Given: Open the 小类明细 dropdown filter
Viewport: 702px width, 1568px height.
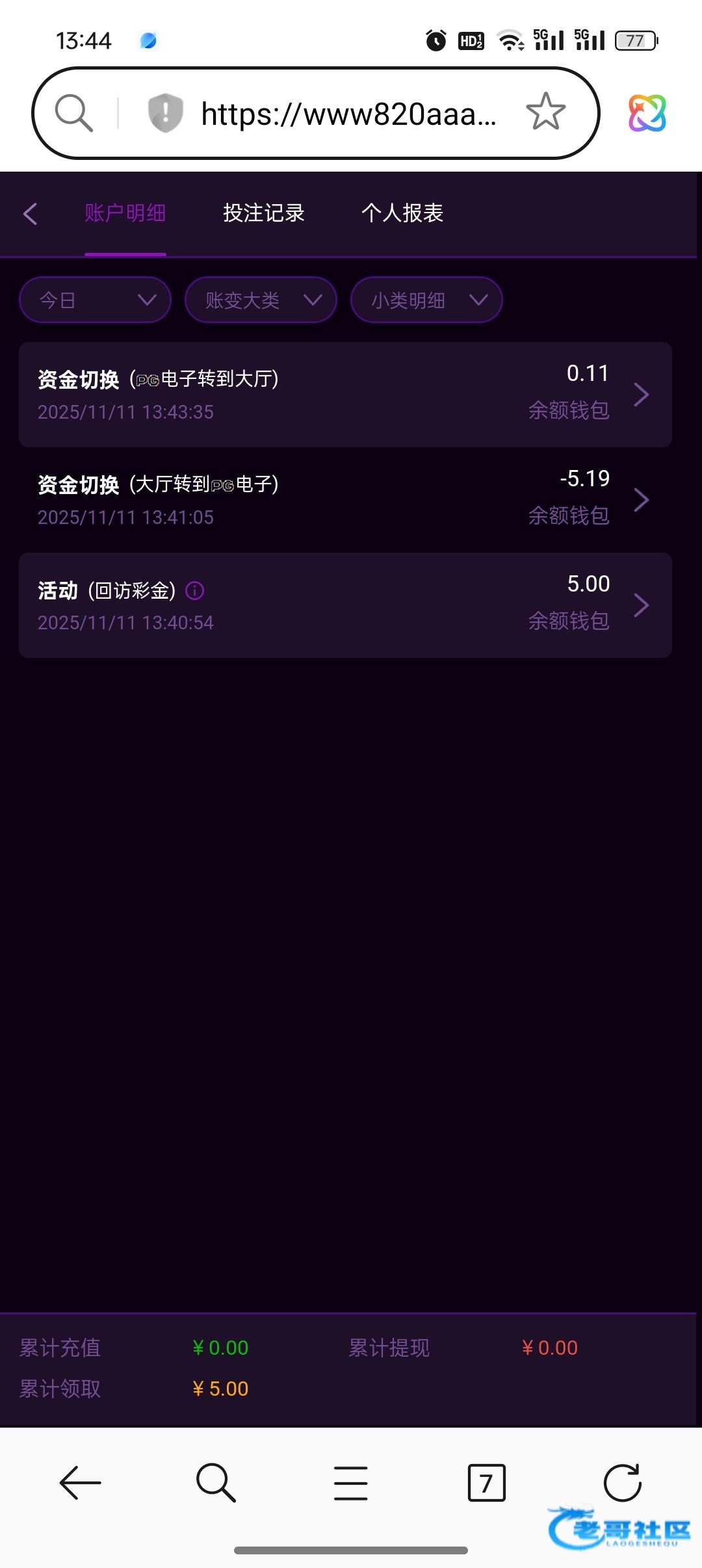Looking at the screenshot, I should 426,300.
